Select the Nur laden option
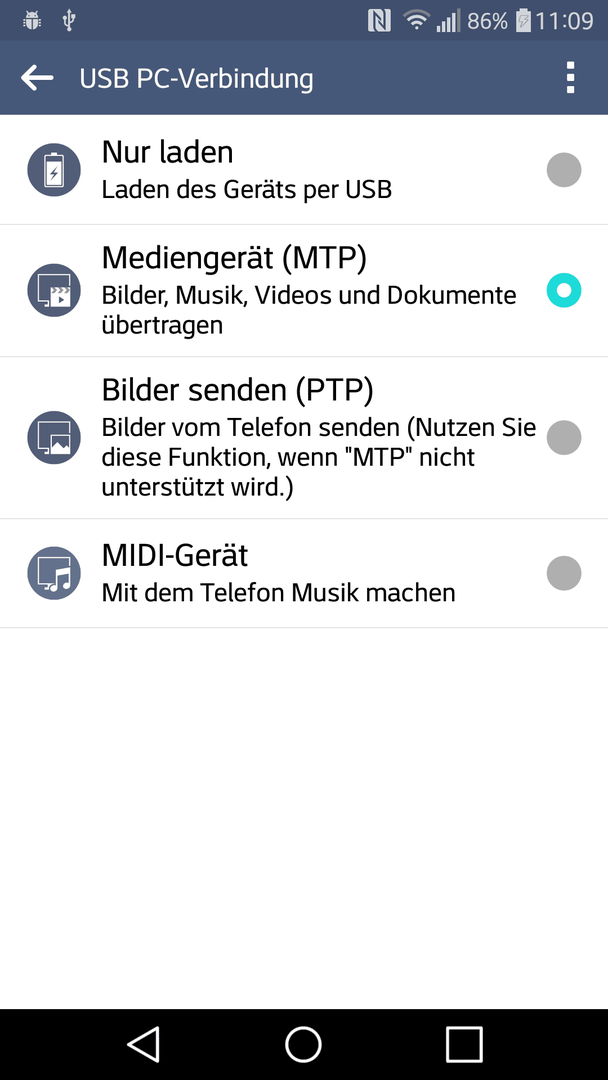The height and width of the screenshot is (1080, 608). click(x=304, y=169)
